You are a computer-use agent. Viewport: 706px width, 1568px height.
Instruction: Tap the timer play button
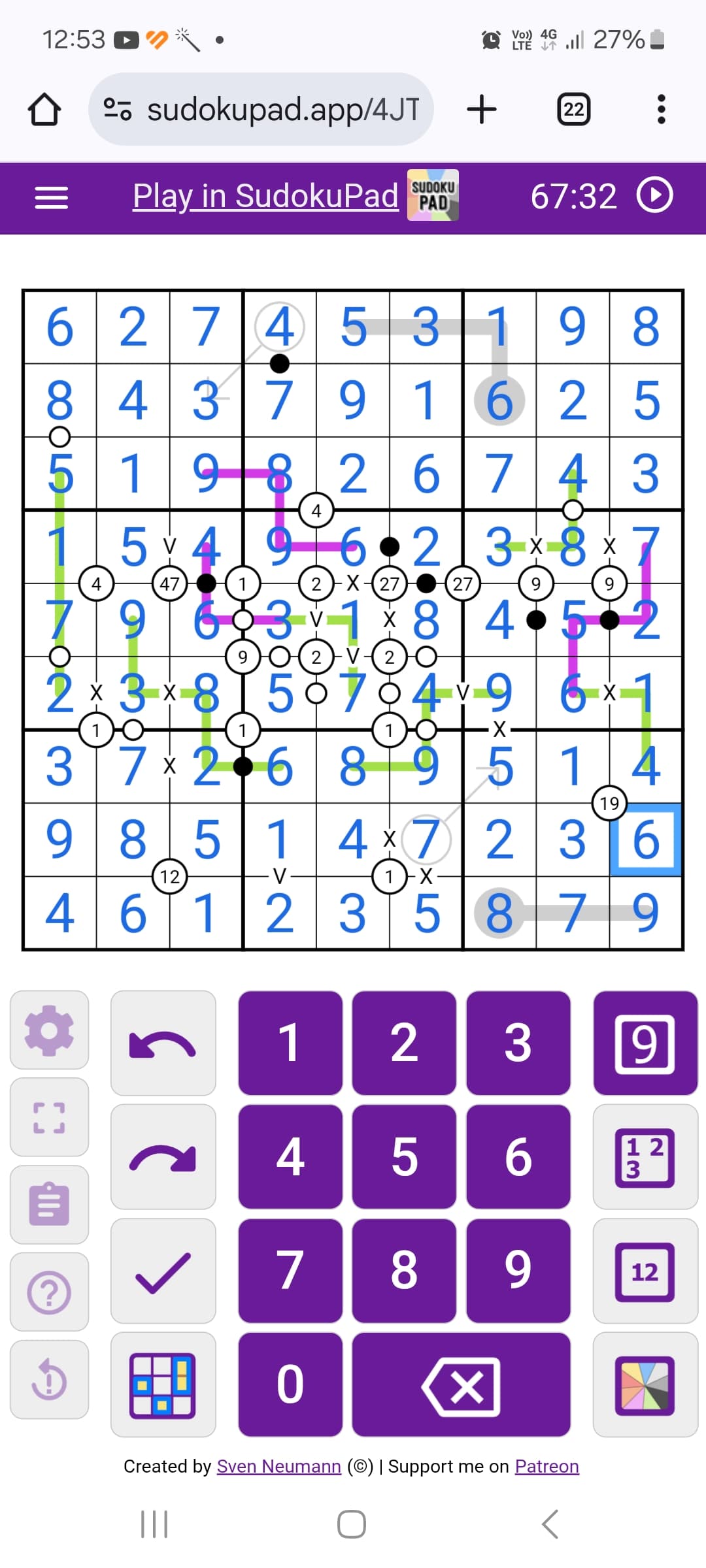(x=655, y=195)
